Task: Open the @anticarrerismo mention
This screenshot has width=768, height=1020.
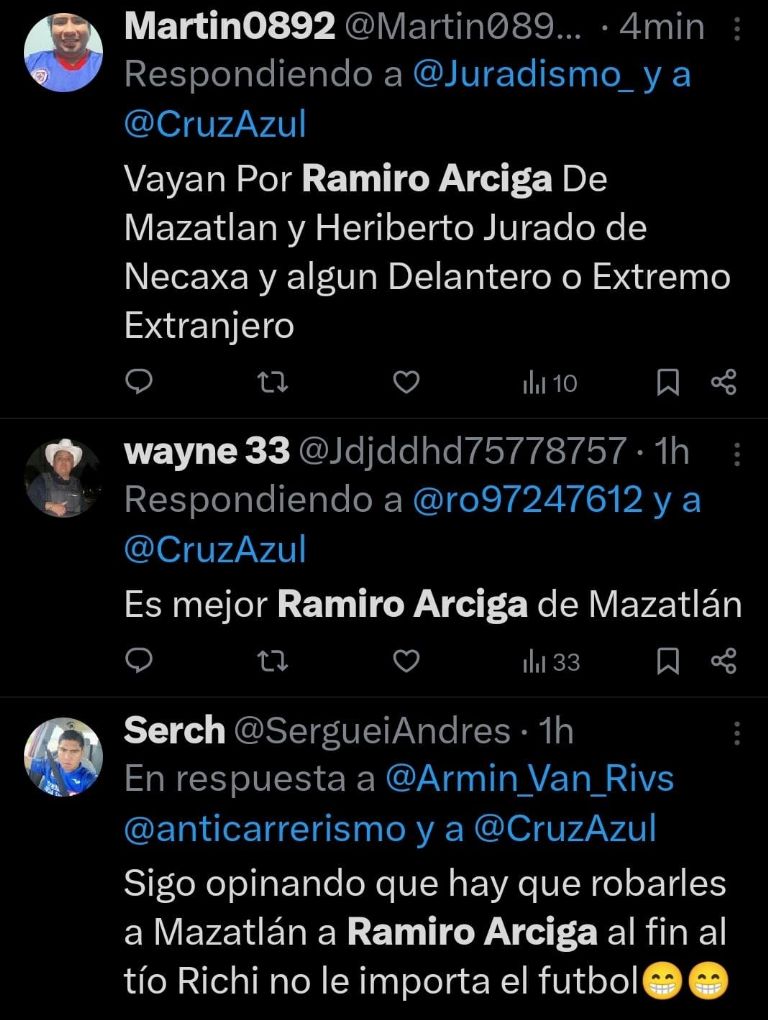Action: pos(266,827)
